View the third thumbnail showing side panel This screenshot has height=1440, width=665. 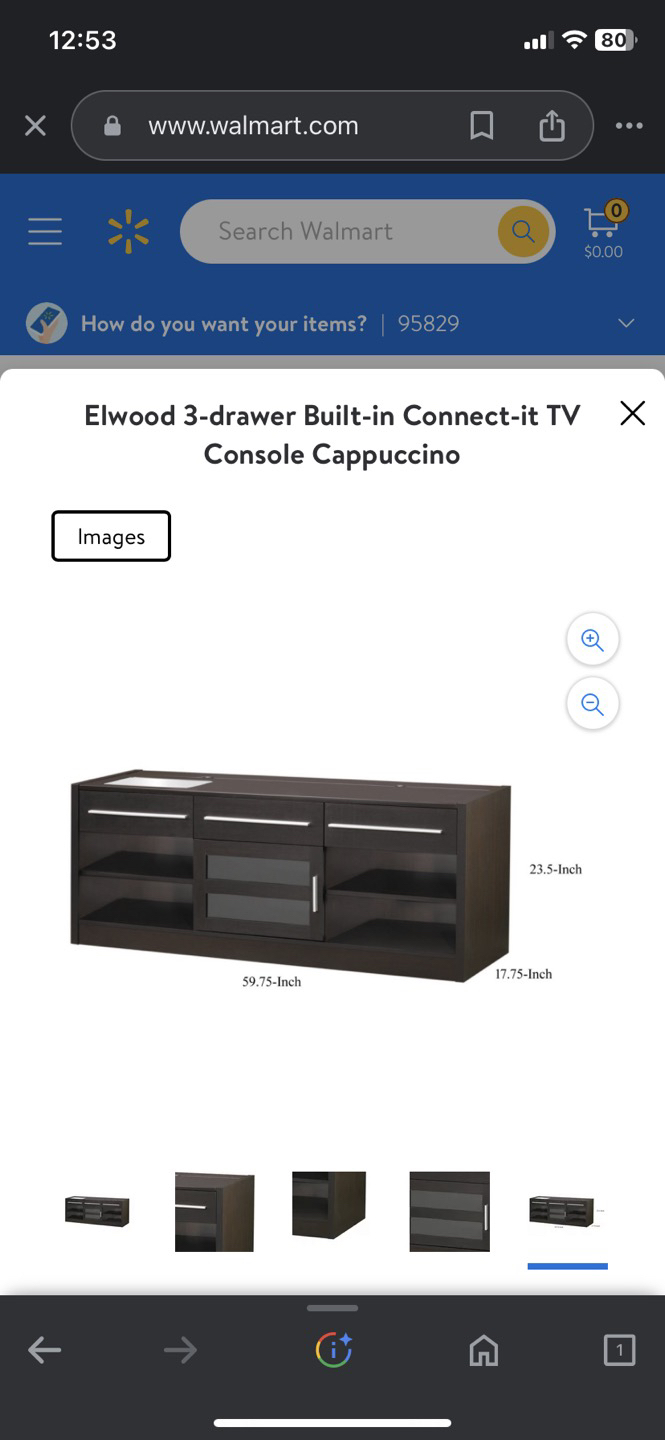click(x=329, y=1206)
